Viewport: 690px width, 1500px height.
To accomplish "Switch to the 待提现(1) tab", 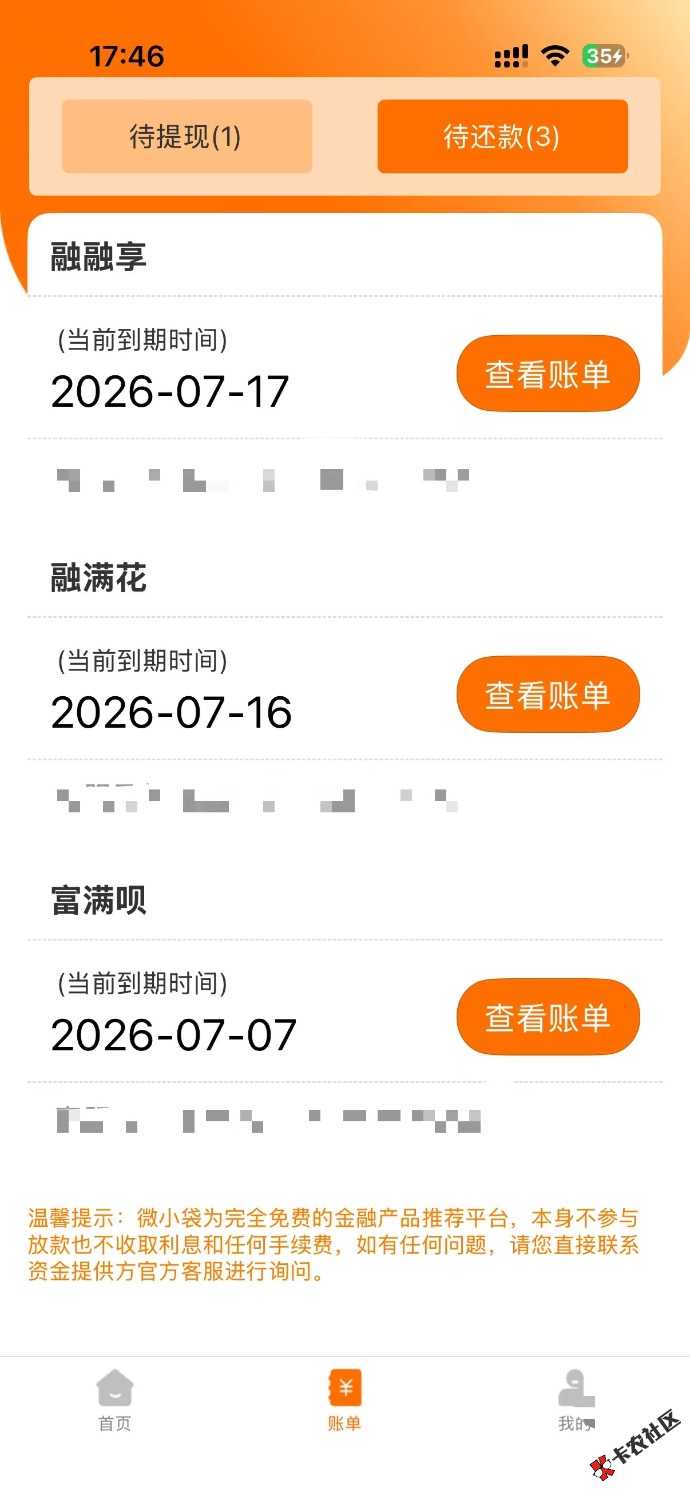I will tap(187, 137).
